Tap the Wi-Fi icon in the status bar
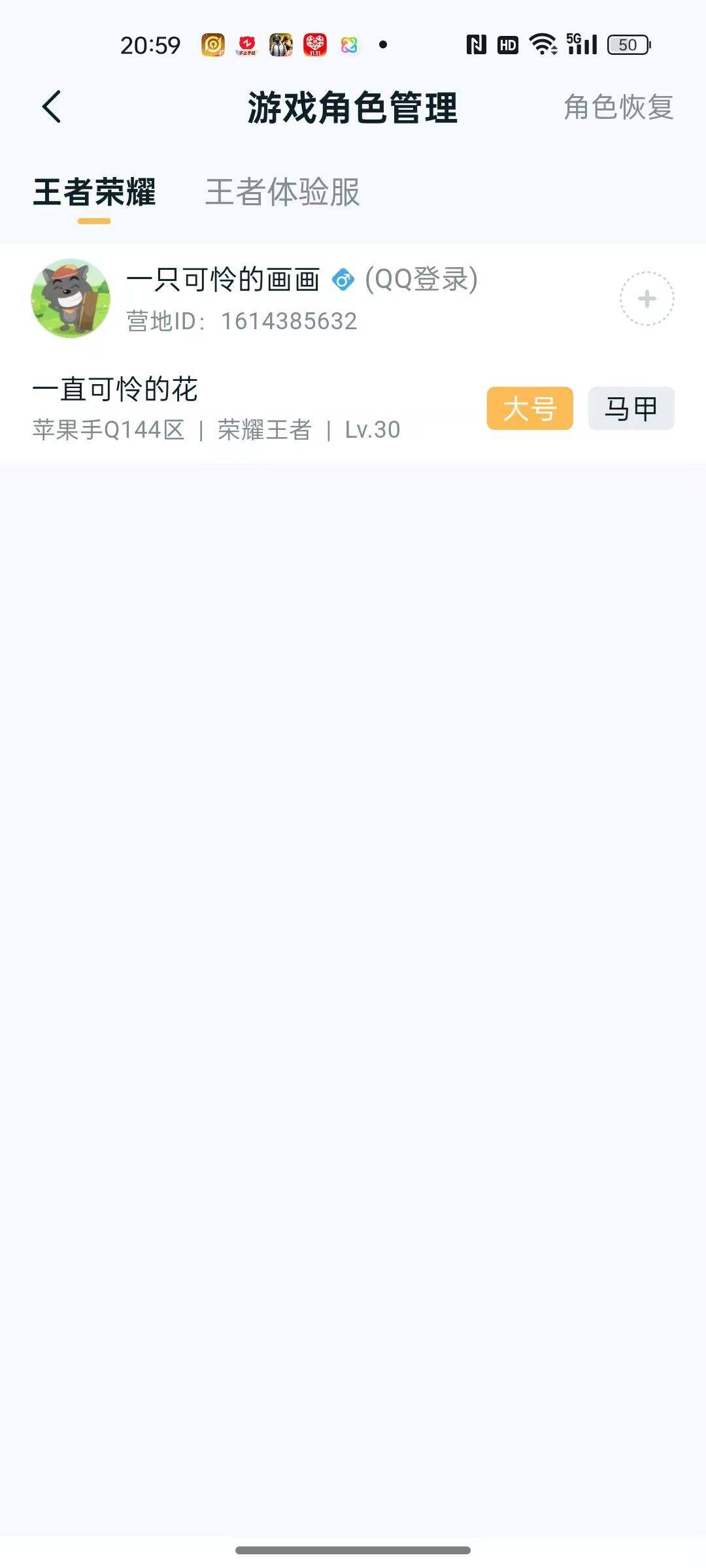Image resolution: width=706 pixels, height=1568 pixels. [542, 44]
